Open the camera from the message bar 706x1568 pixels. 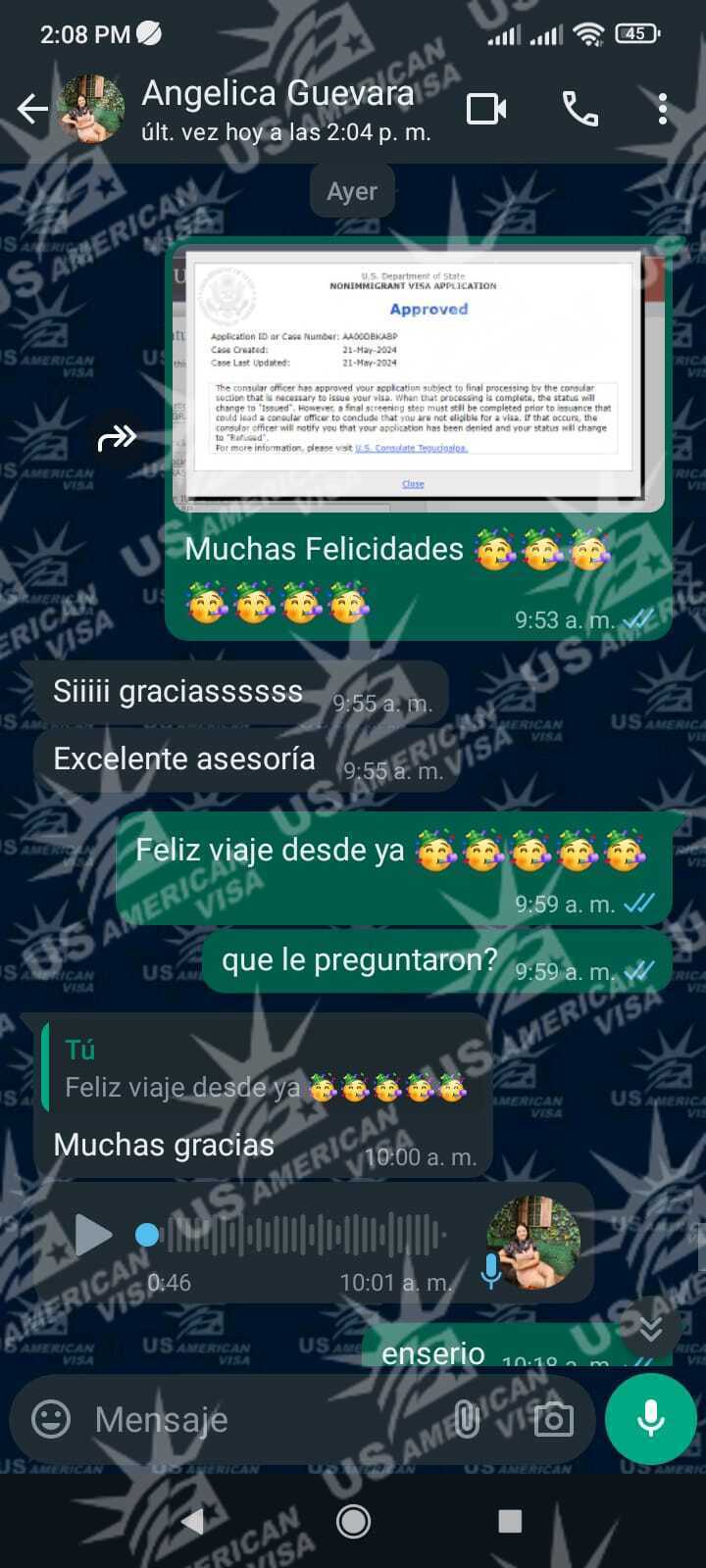point(553,1419)
